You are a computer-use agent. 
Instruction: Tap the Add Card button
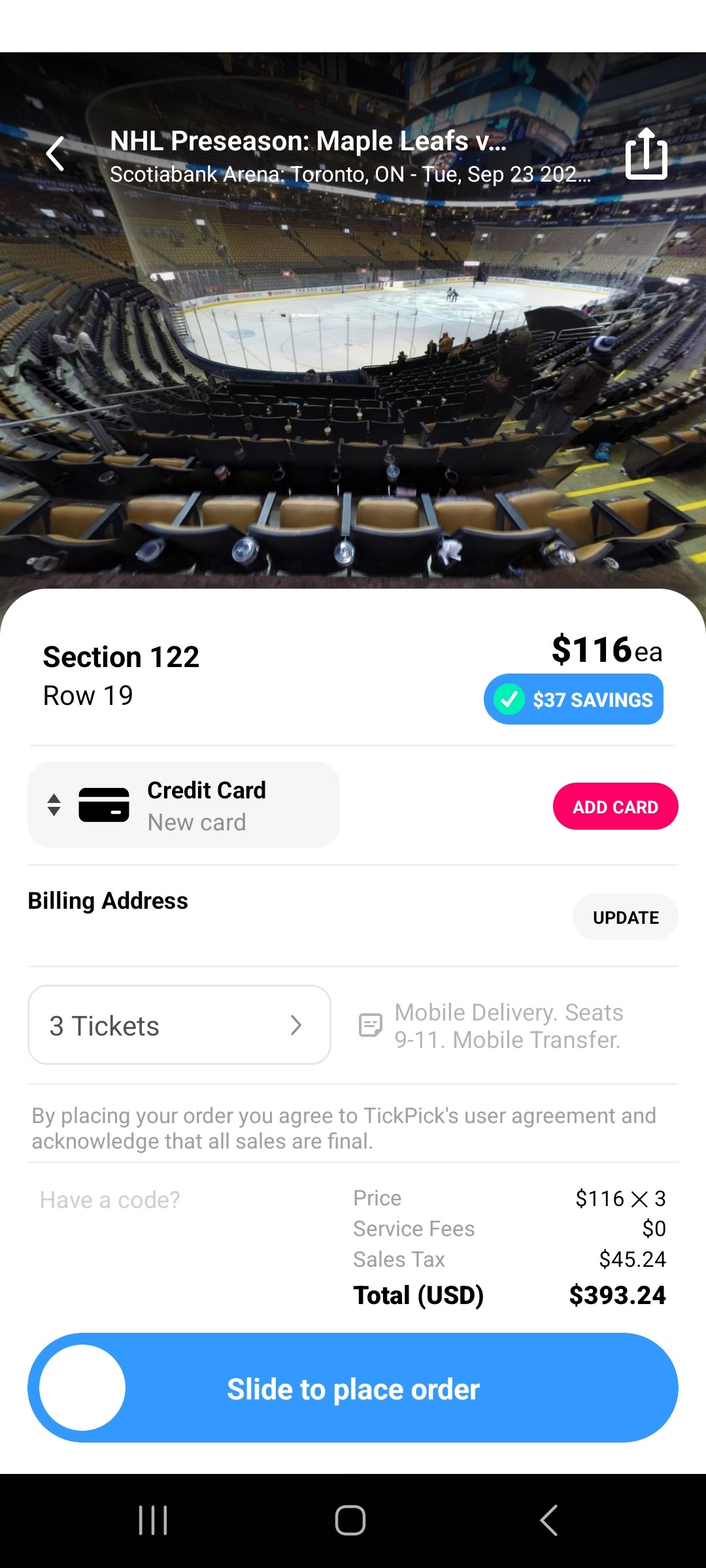coord(614,806)
